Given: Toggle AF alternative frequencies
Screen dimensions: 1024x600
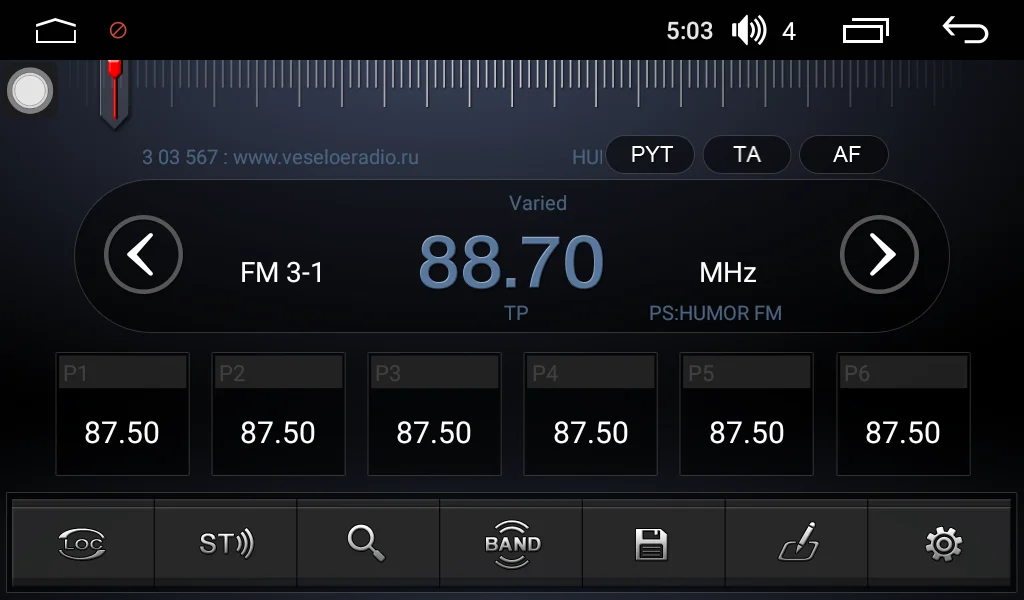Looking at the screenshot, I should 845,155.
